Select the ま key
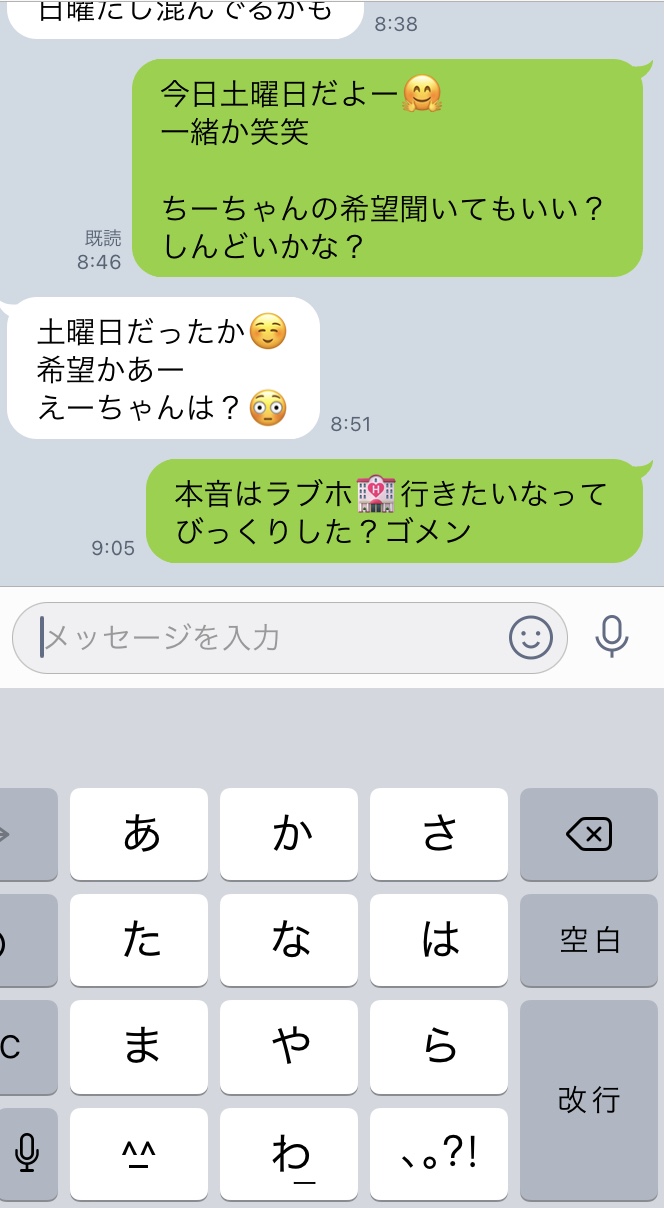 point(139,1047)
